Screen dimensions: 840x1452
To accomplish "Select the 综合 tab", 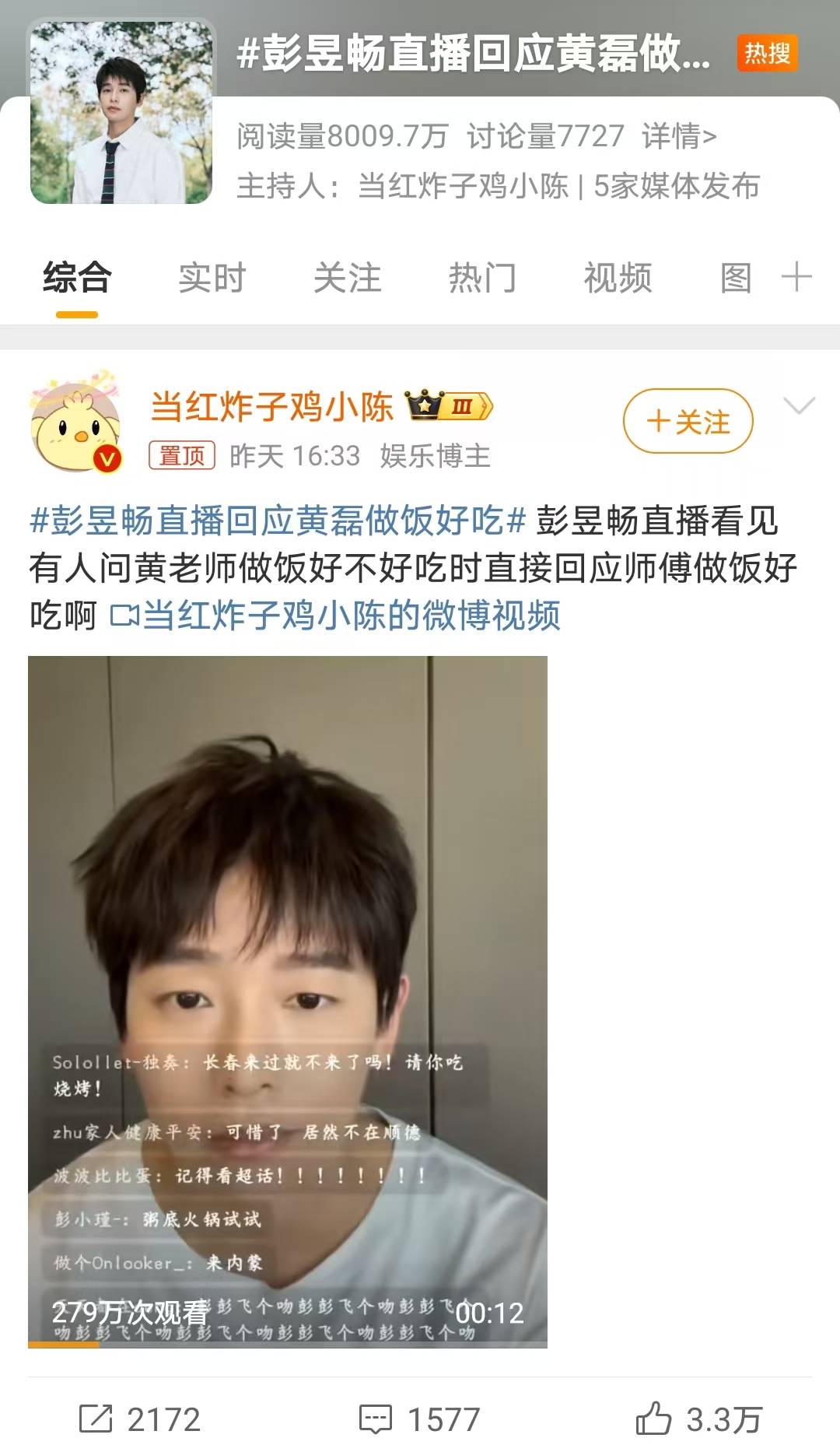I will point(77,278).
